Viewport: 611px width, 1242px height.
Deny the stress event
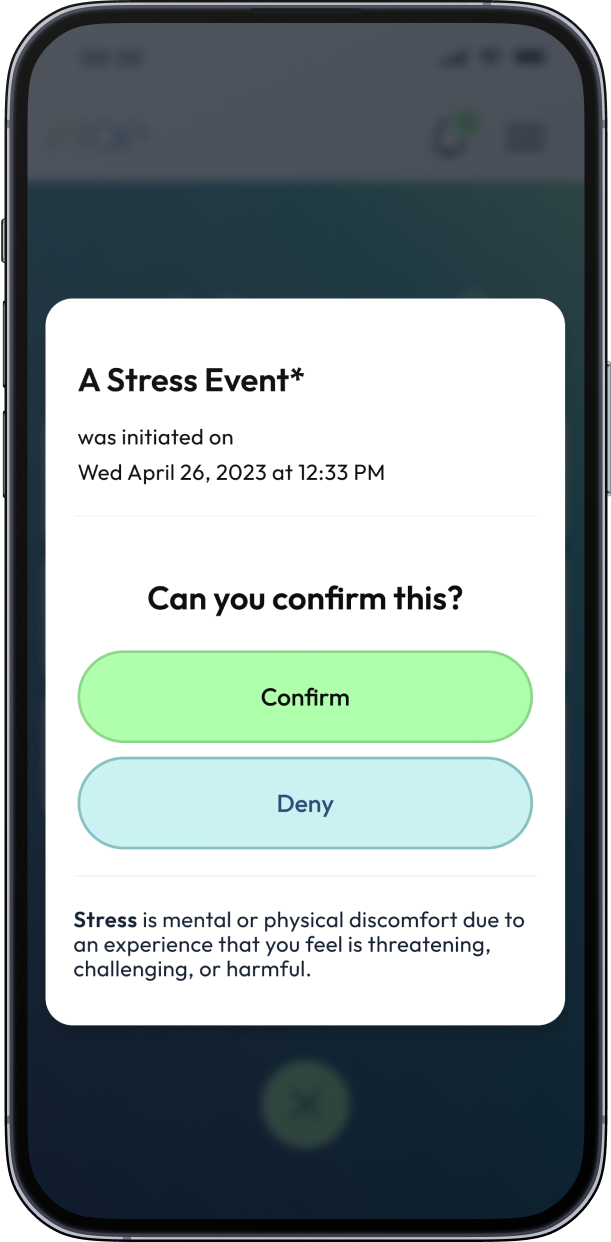tap(305, 803)
